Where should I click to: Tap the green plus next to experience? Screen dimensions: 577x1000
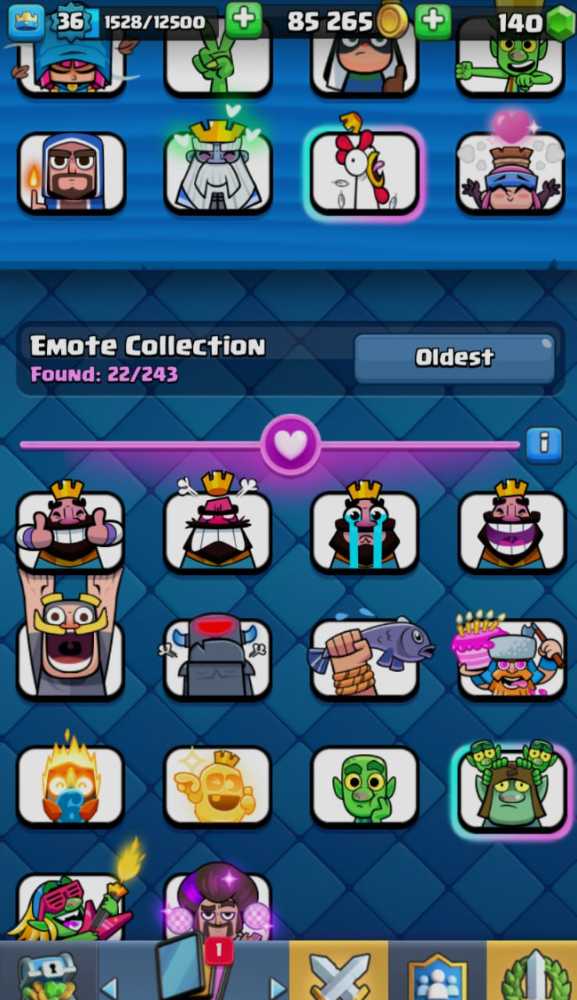click(244, 20)
